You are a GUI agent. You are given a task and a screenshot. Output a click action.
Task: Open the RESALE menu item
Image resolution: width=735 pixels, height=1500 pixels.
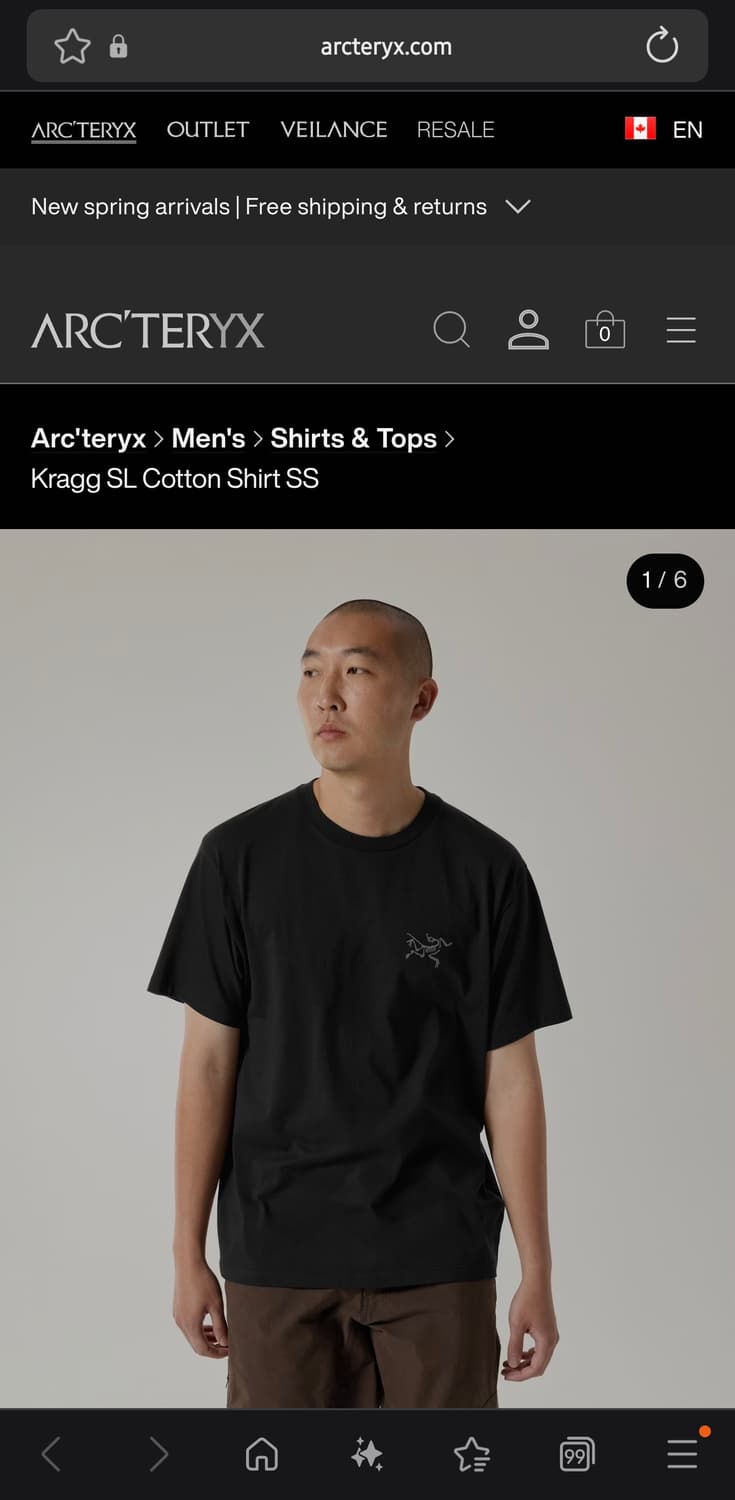[455, 130]
